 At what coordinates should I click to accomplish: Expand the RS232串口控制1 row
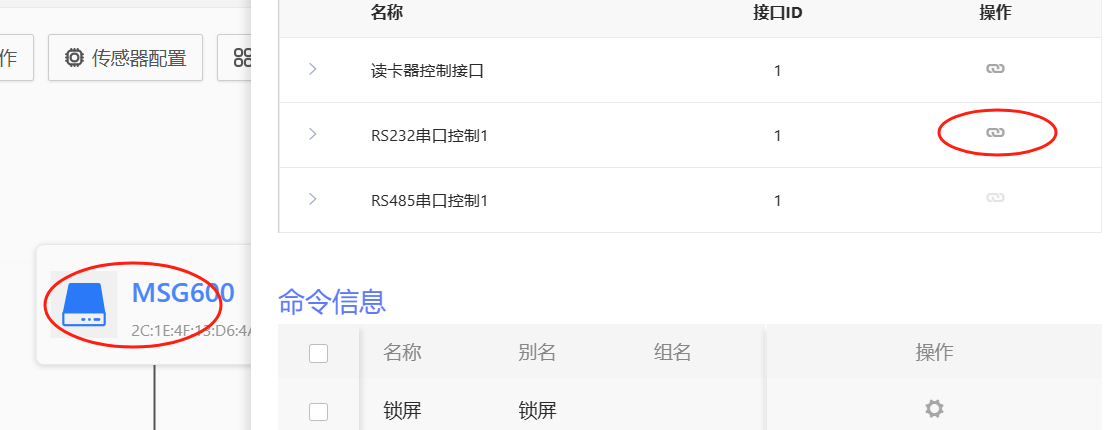(313, 134)
